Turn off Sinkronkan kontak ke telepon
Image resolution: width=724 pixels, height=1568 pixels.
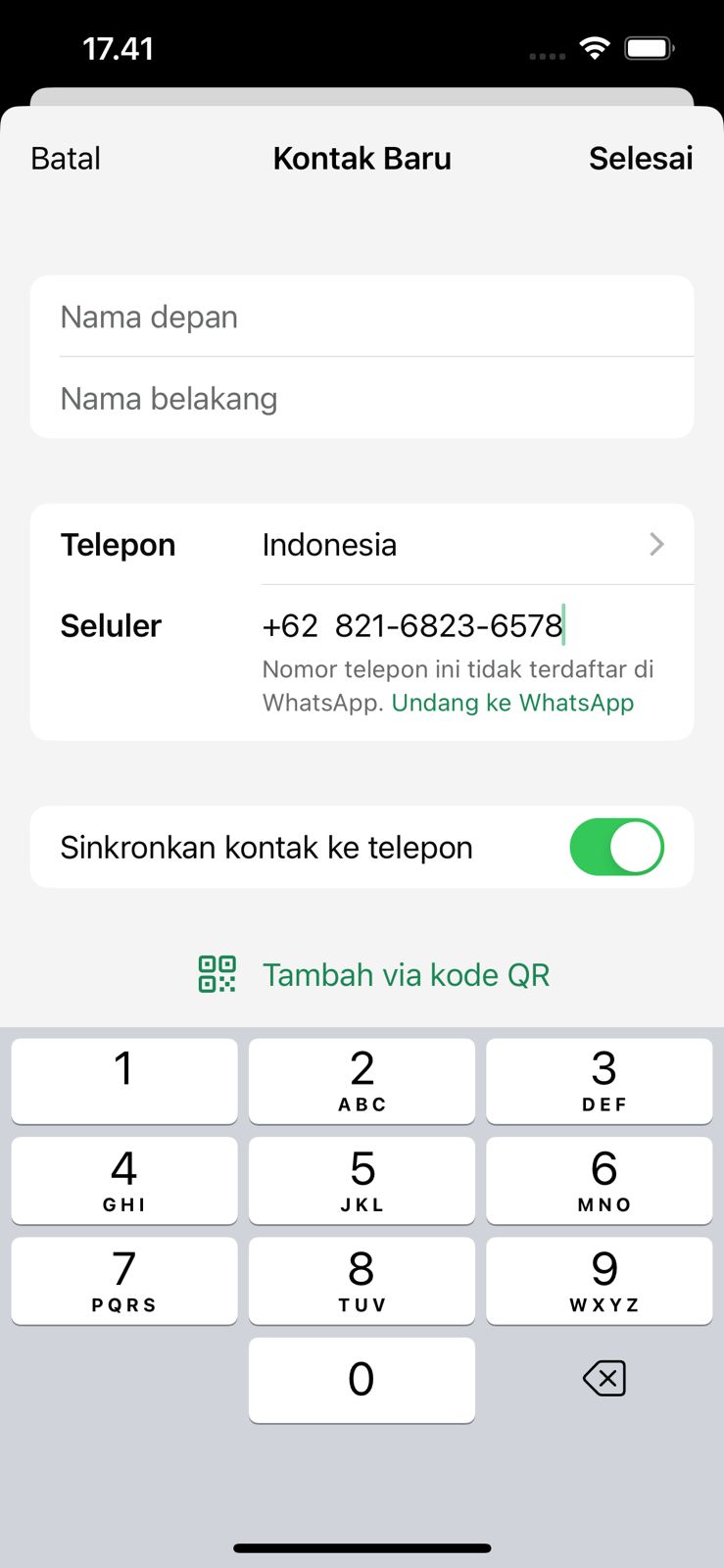click(x=616, y=848)
